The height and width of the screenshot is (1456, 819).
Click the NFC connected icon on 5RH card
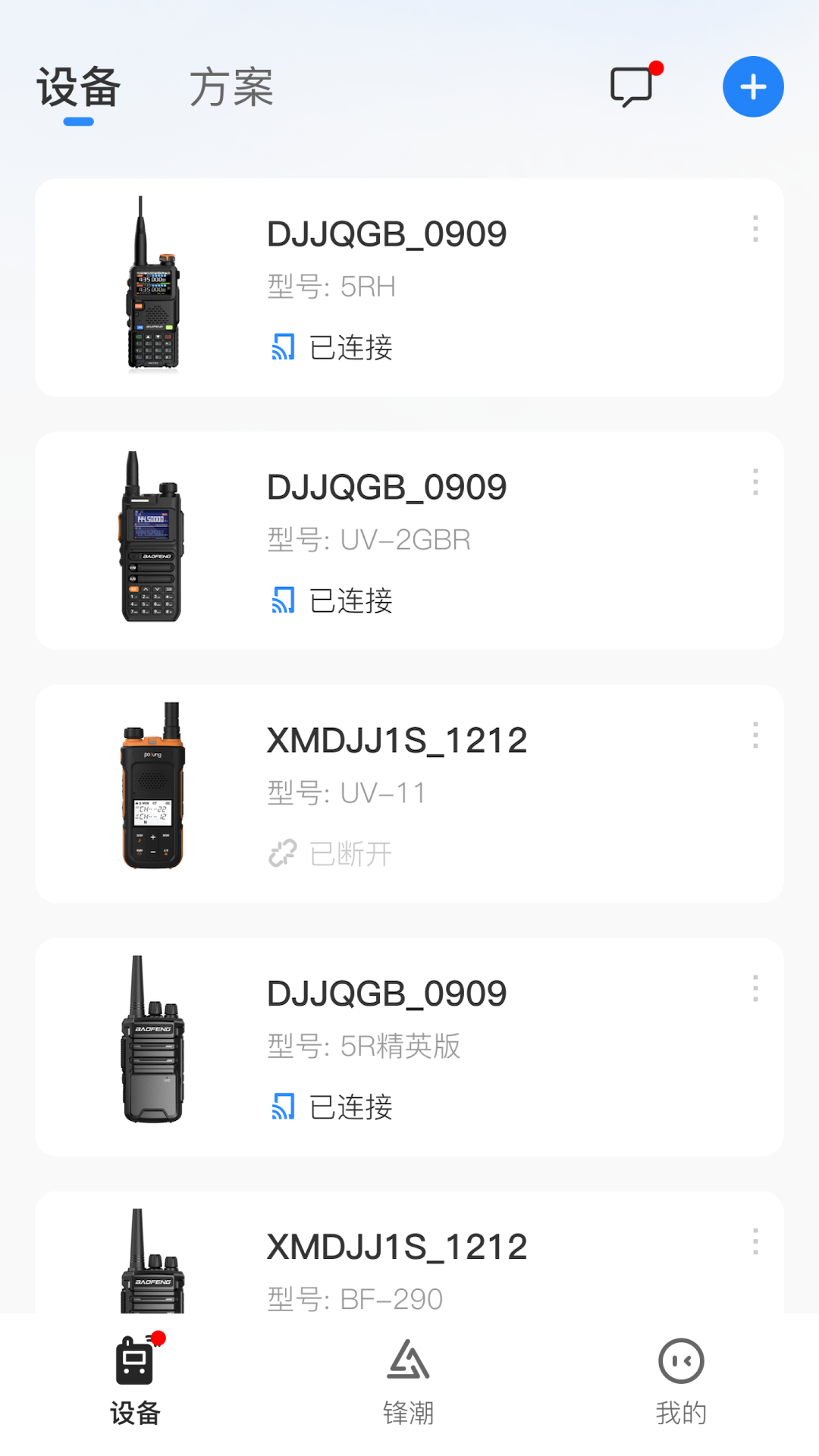click(x=284, y=347)
